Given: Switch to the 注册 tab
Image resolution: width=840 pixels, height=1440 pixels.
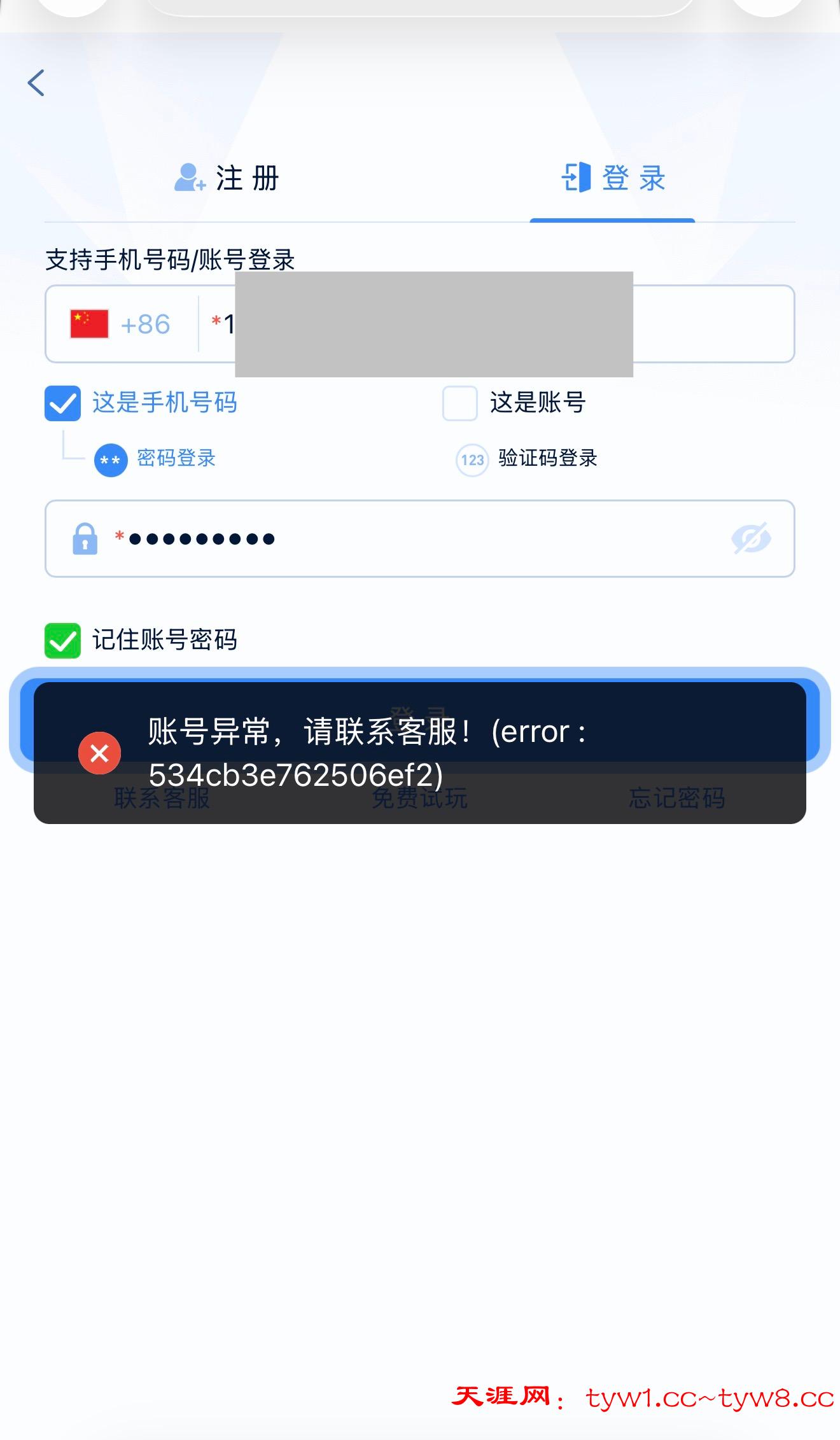Looking at the screenshot, I should pos(227,178).
